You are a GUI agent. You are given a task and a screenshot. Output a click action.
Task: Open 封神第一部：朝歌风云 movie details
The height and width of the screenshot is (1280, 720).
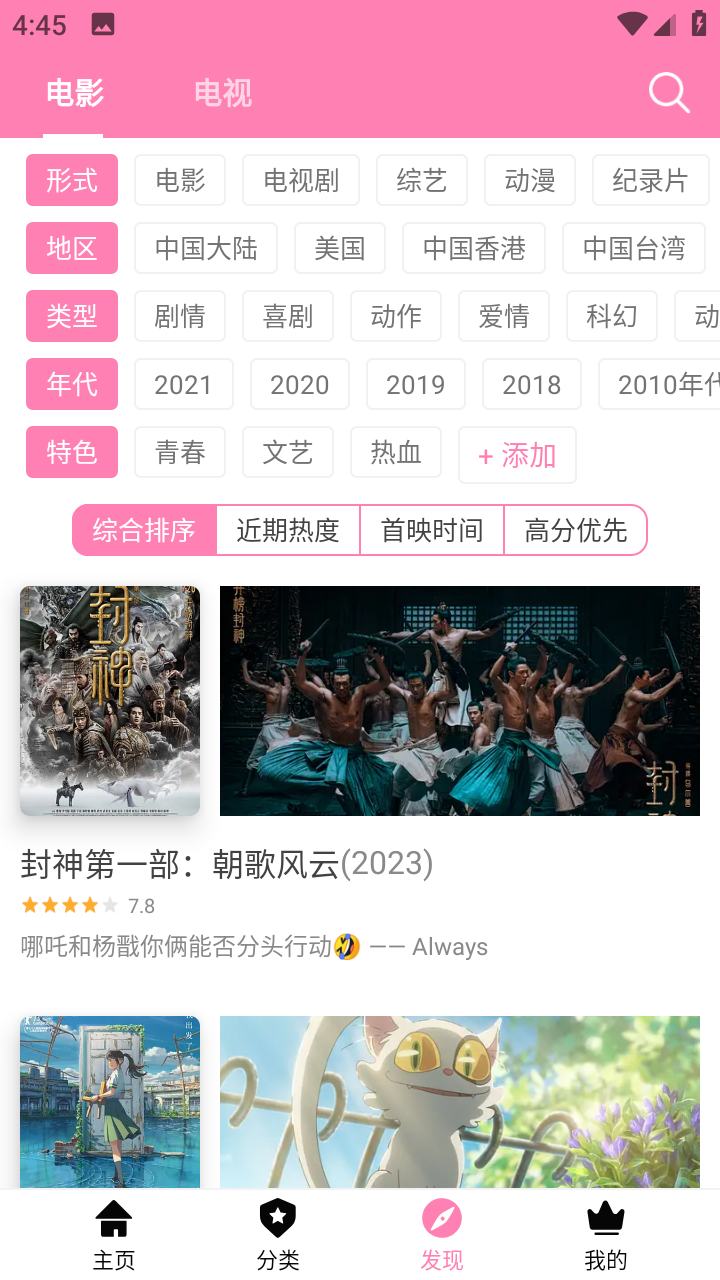click(x=226, y=863)
